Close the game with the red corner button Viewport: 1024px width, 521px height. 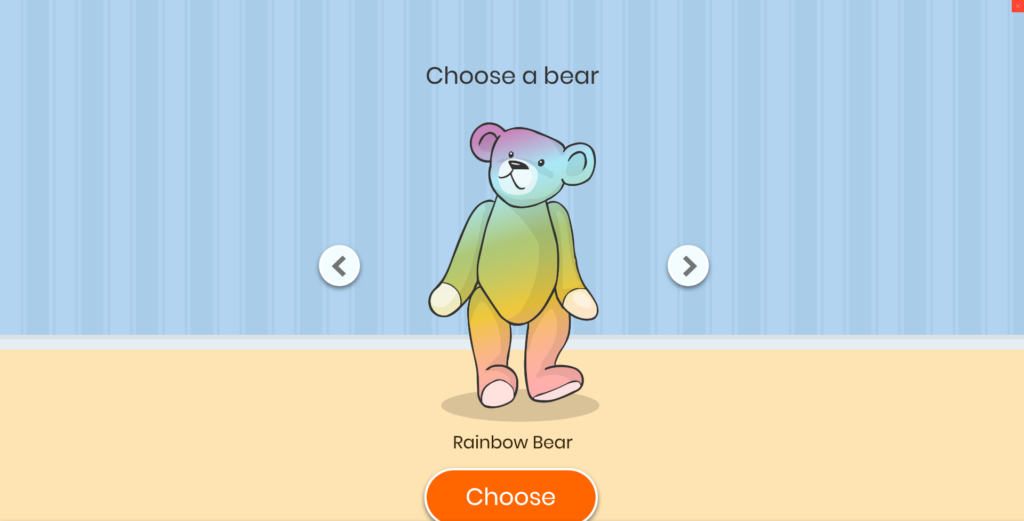pos(1018,5)
